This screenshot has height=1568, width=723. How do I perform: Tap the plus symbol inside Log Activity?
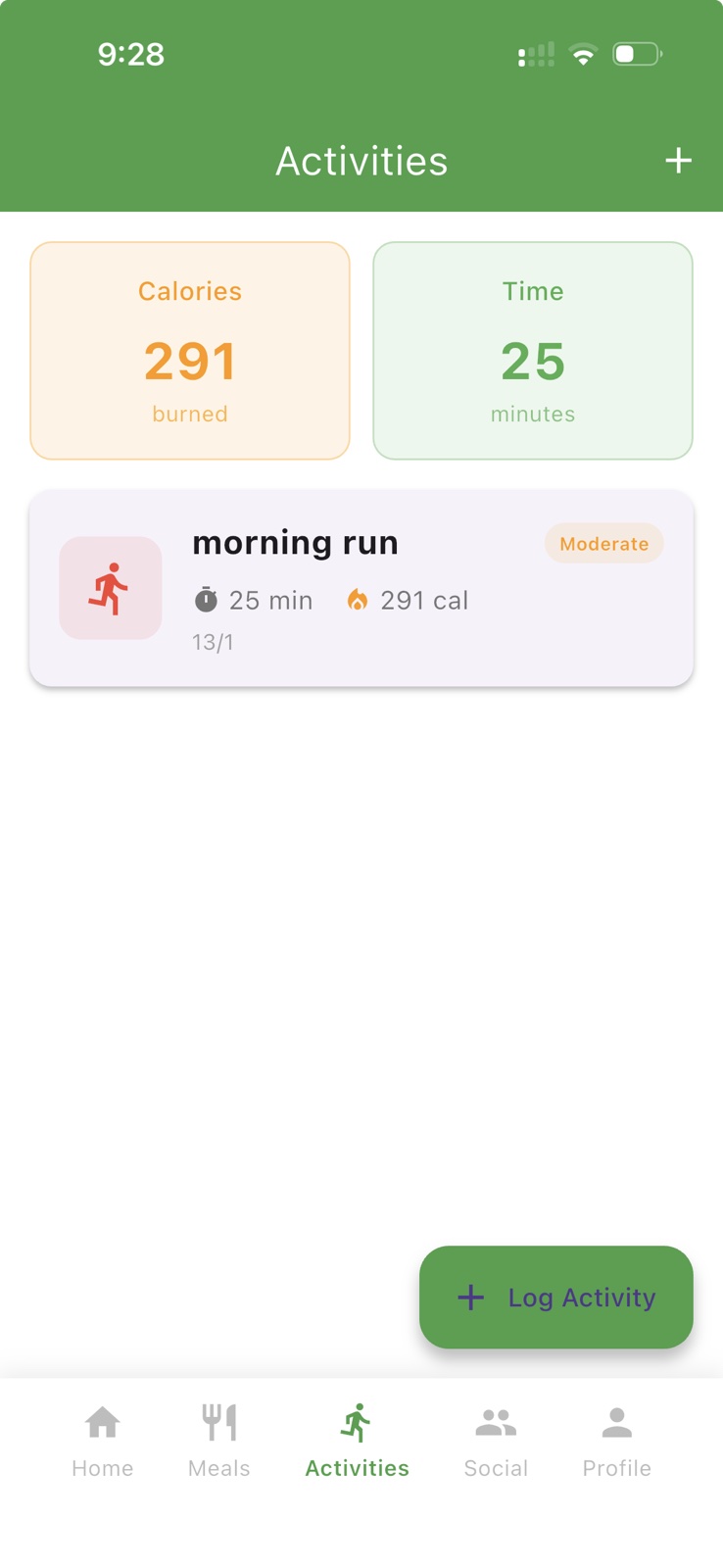tap(470, 1297)
